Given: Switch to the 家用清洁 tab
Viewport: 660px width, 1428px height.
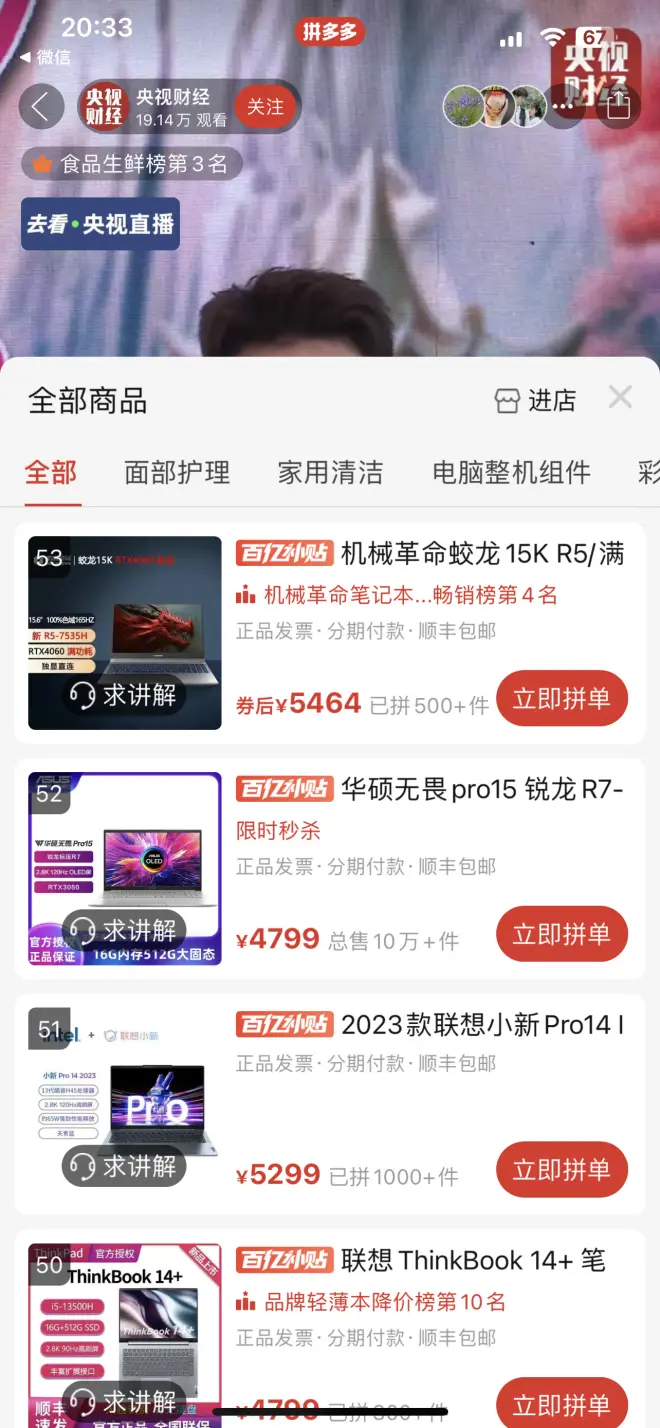Looking at the screenshot, I should (330, 472).
